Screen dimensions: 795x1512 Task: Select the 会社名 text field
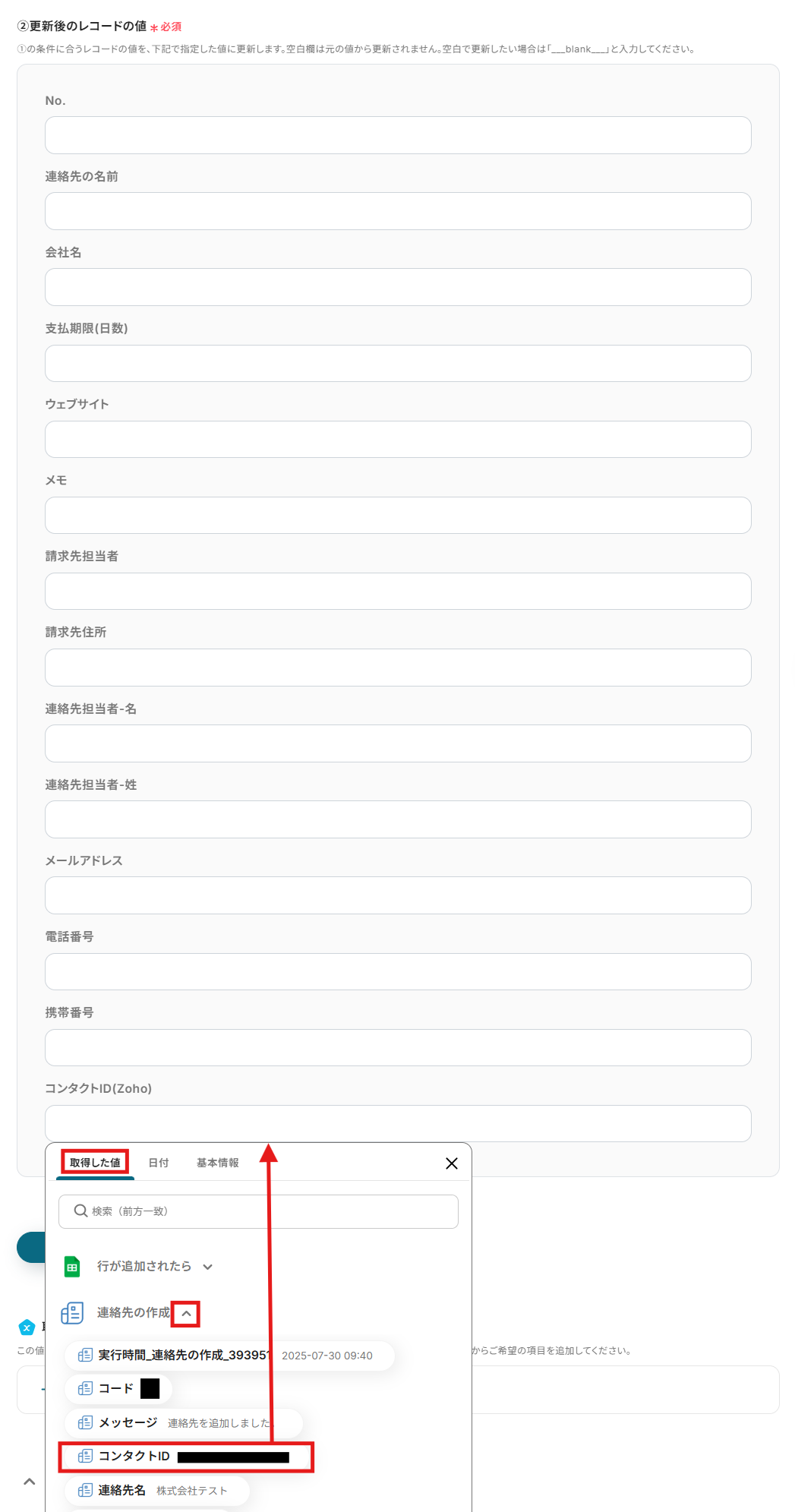(398, 287)
